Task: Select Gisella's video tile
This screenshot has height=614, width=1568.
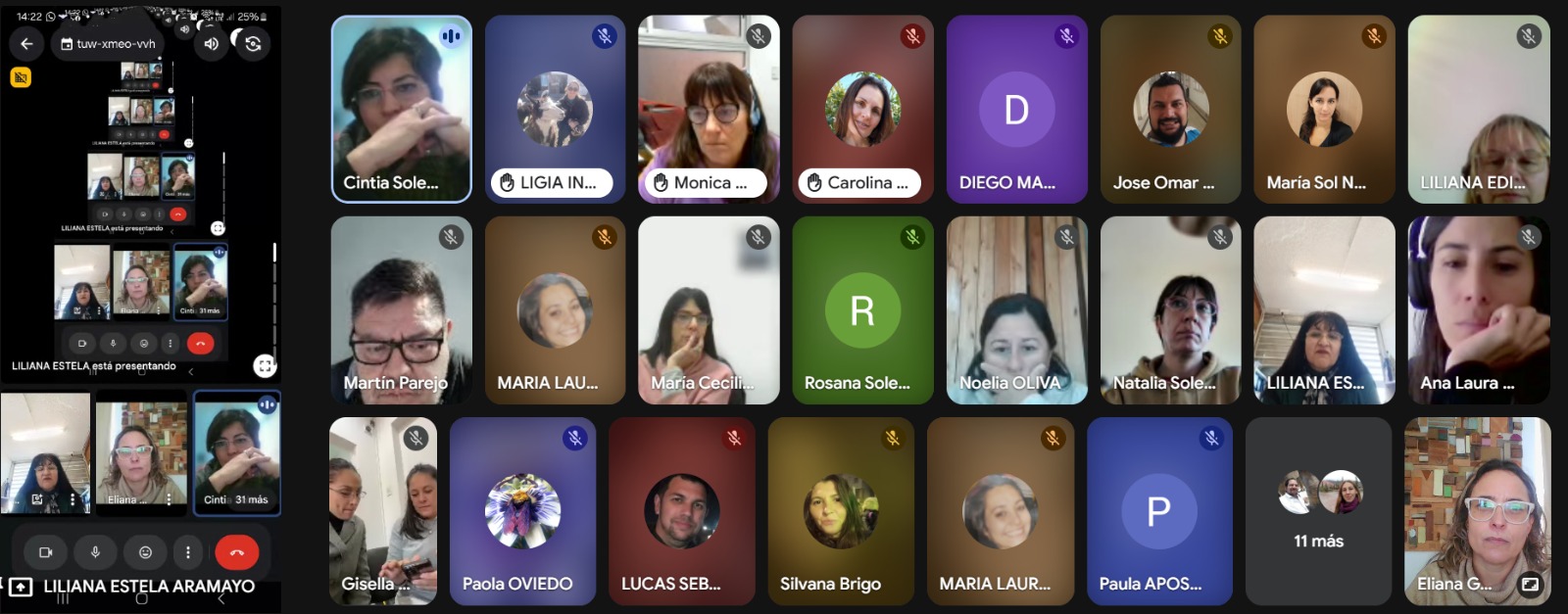Action: click(382, 510)
